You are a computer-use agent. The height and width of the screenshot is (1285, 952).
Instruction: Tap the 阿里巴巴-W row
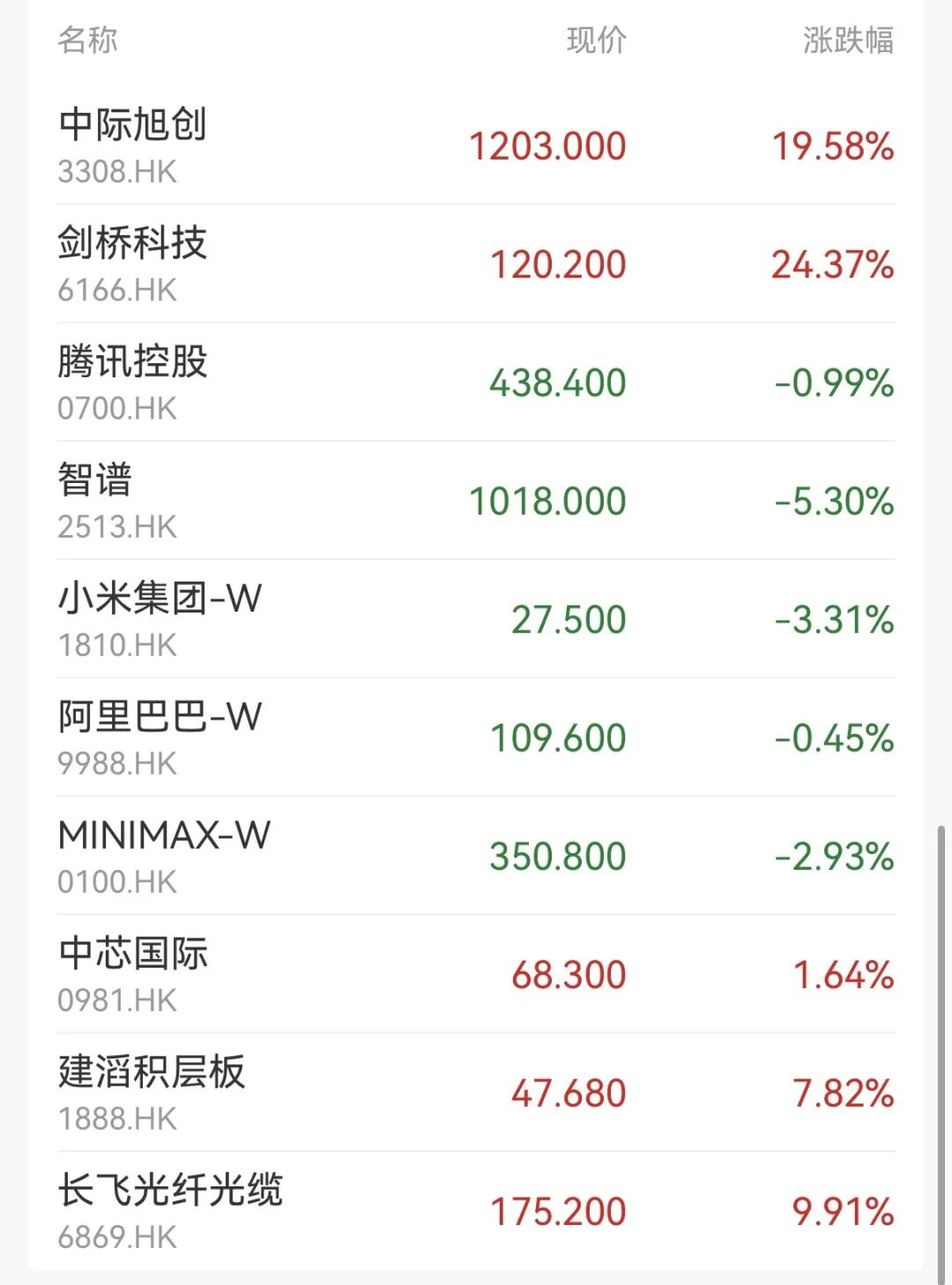[x=476, y=737]
